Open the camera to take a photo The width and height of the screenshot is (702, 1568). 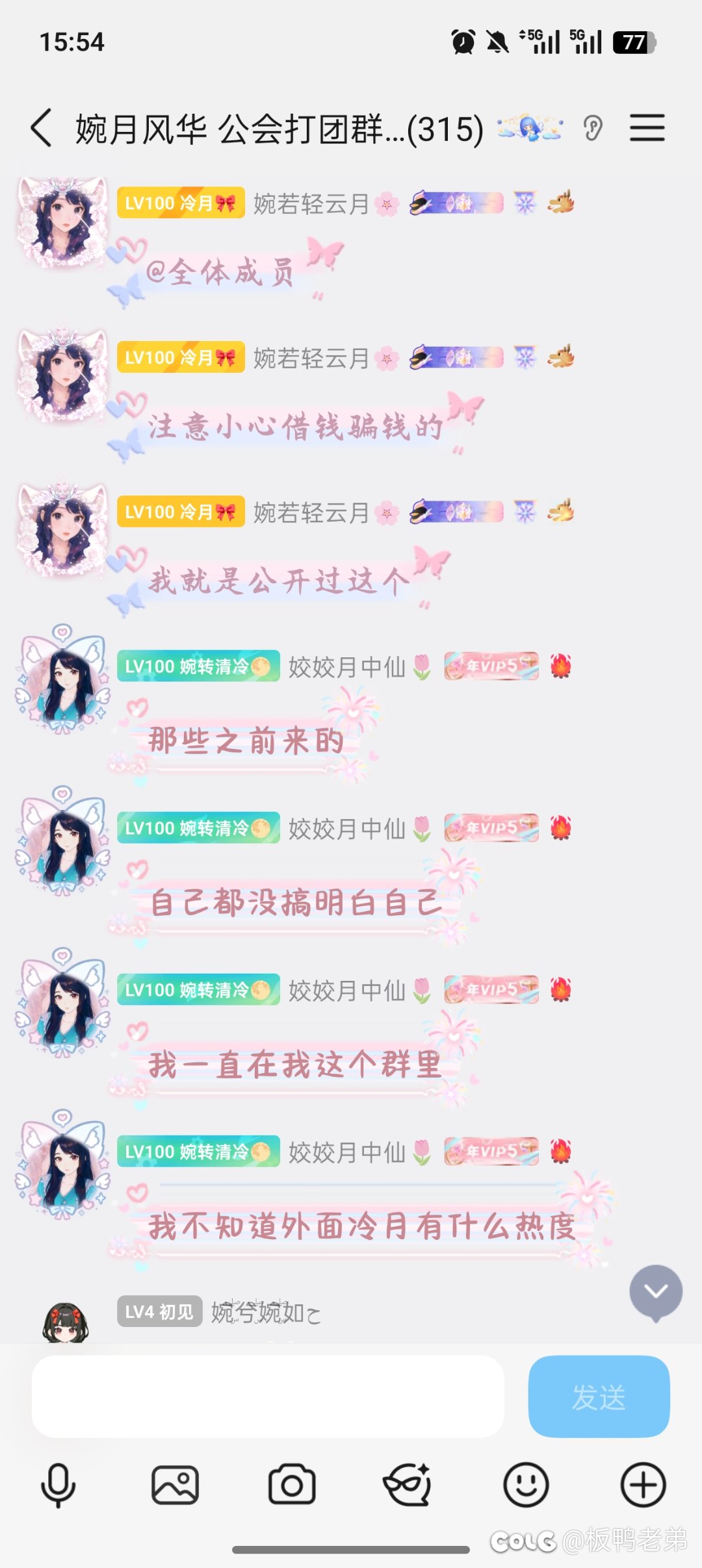292,1485
